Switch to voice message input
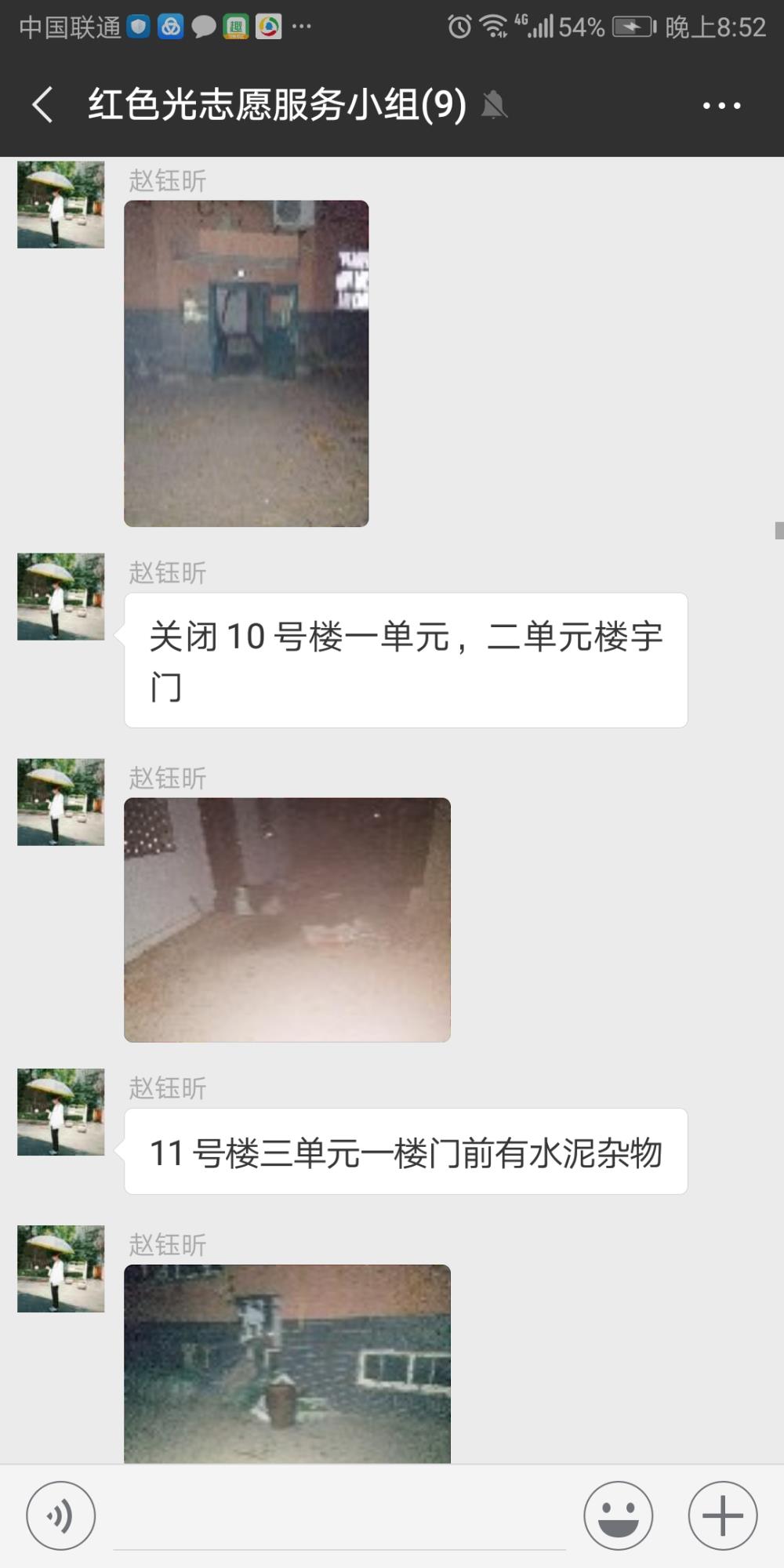 click(61, 1515)
